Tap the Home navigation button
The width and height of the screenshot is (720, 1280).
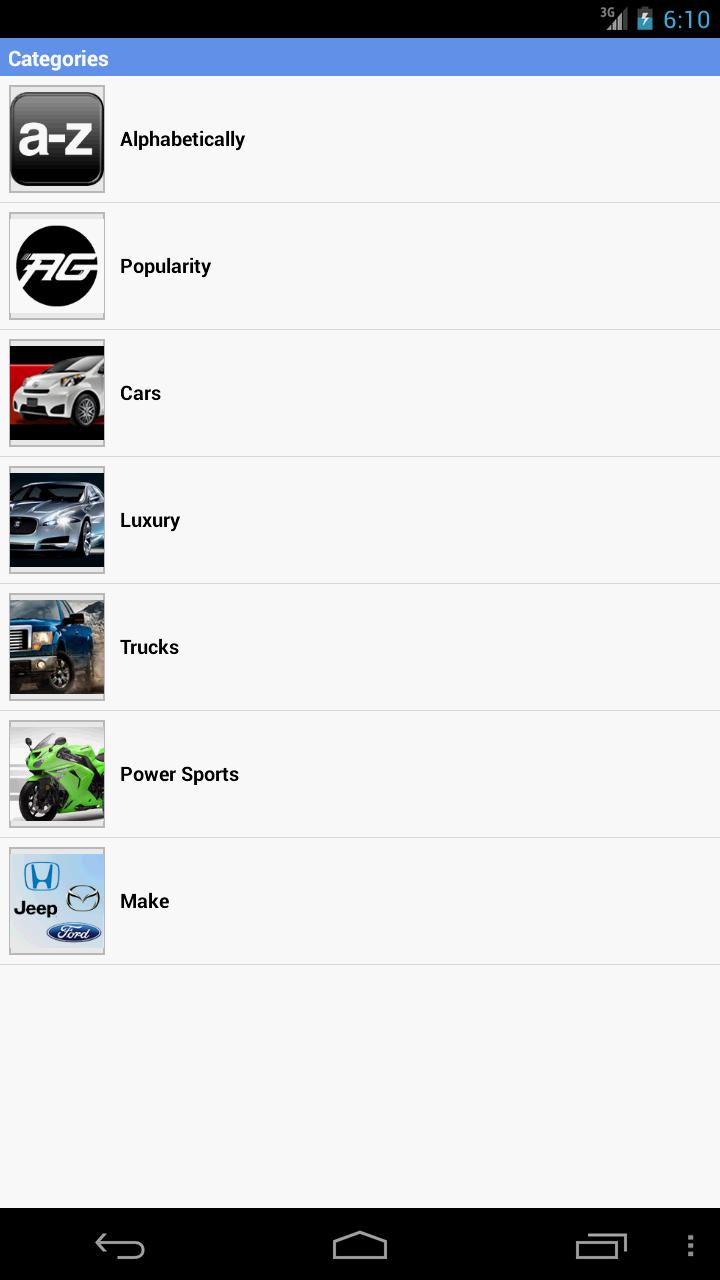click(360, 1245)
